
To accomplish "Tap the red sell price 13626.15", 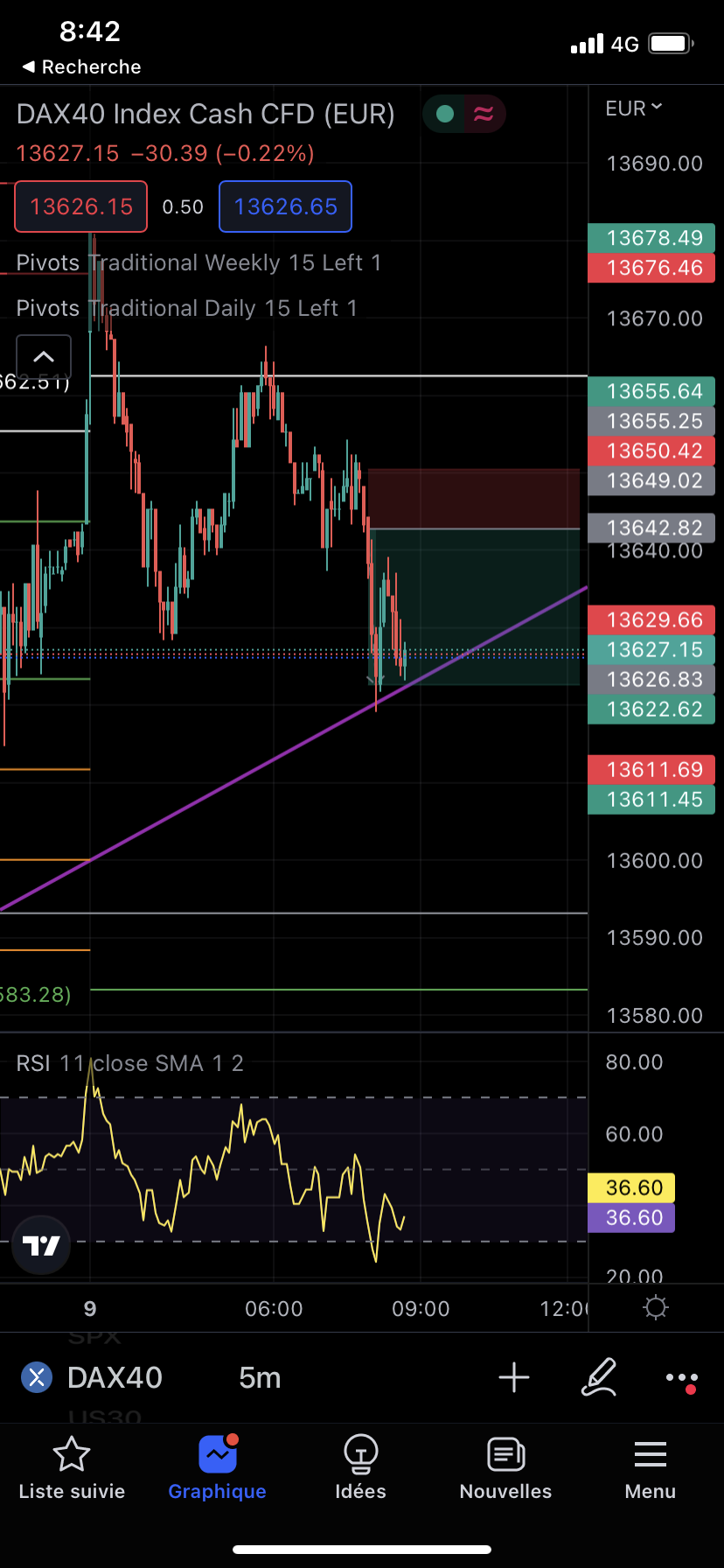I will point(81,206).
